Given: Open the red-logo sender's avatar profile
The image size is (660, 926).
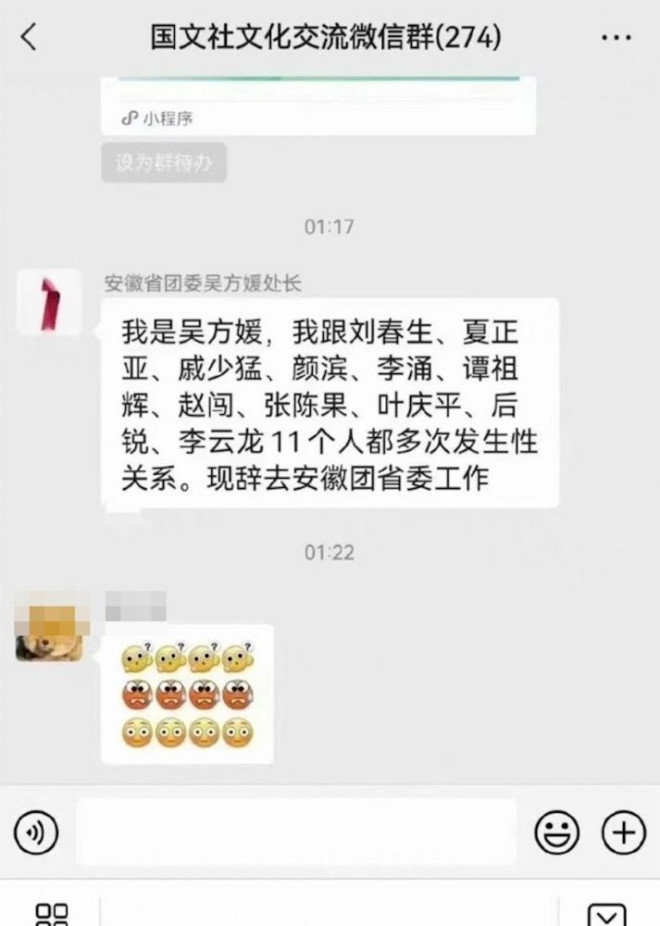Looking at the screenshot, I should [49, 302].
